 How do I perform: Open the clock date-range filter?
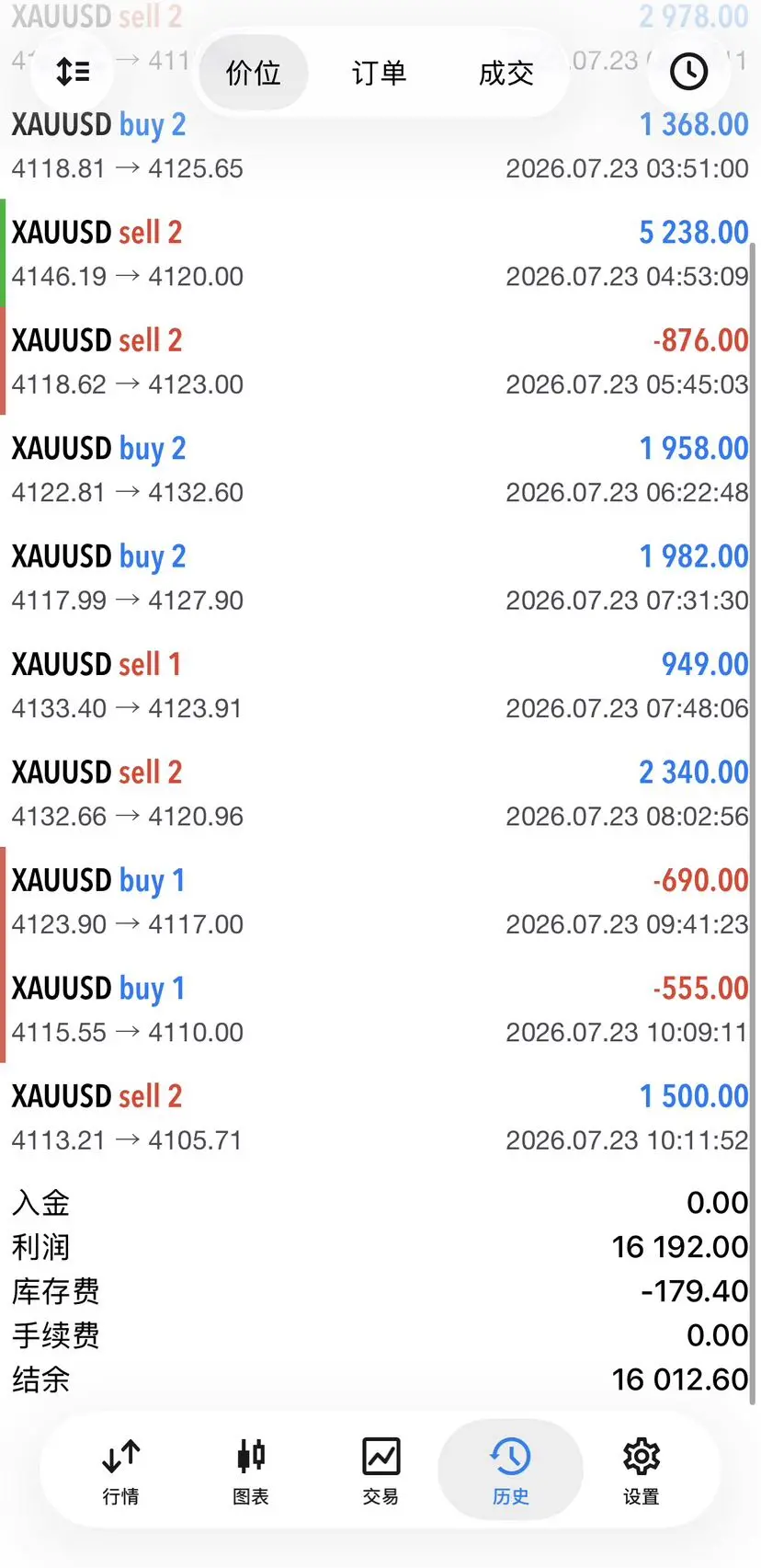[688, 72]
